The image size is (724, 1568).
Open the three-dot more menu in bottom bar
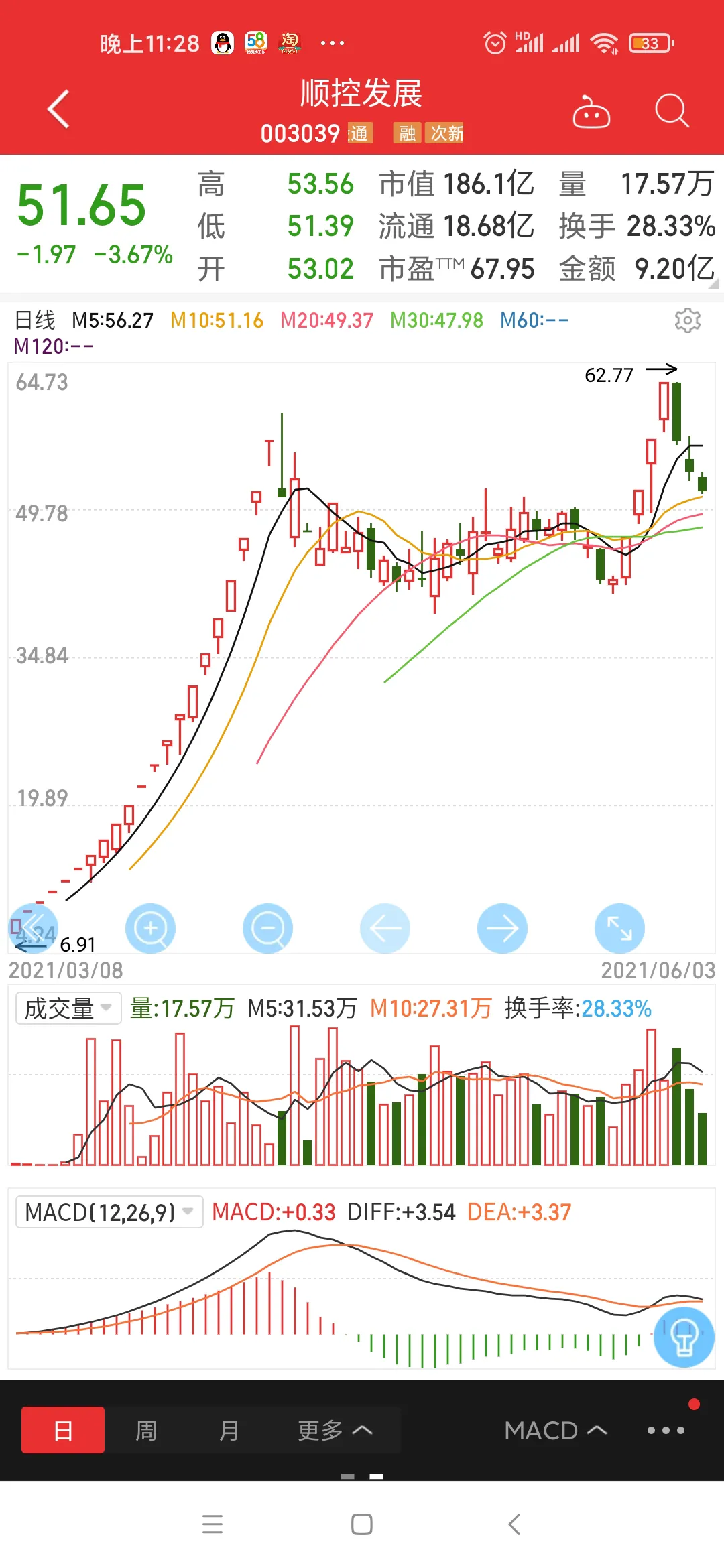[666, 1430]
